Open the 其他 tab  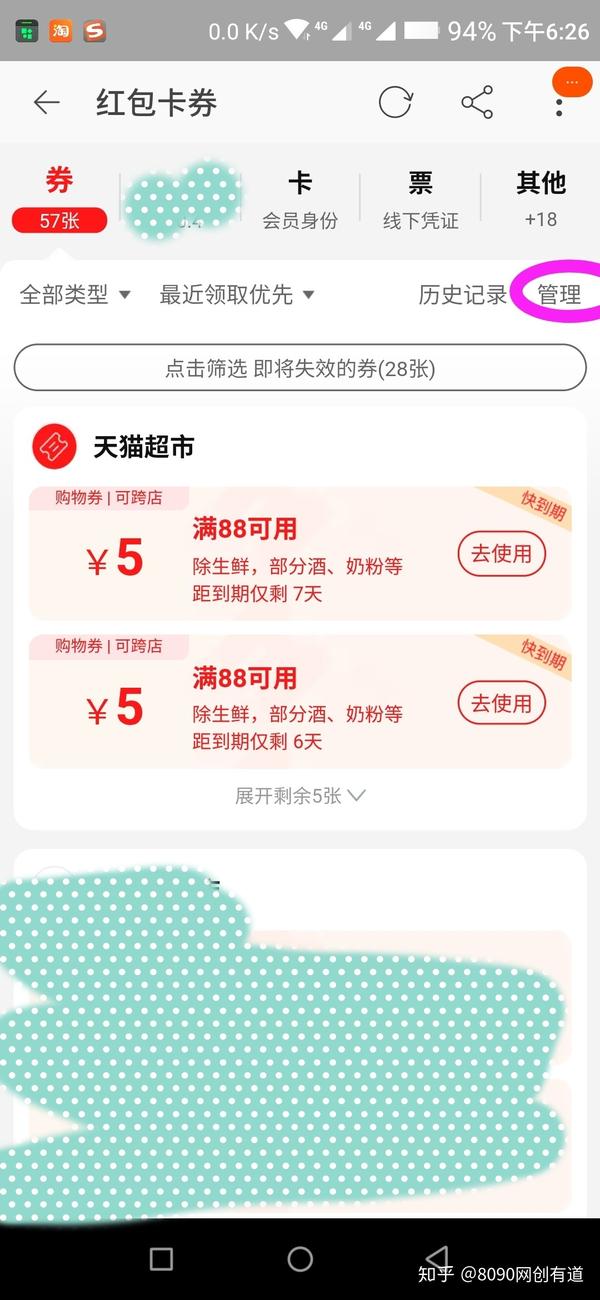(540, 198)
